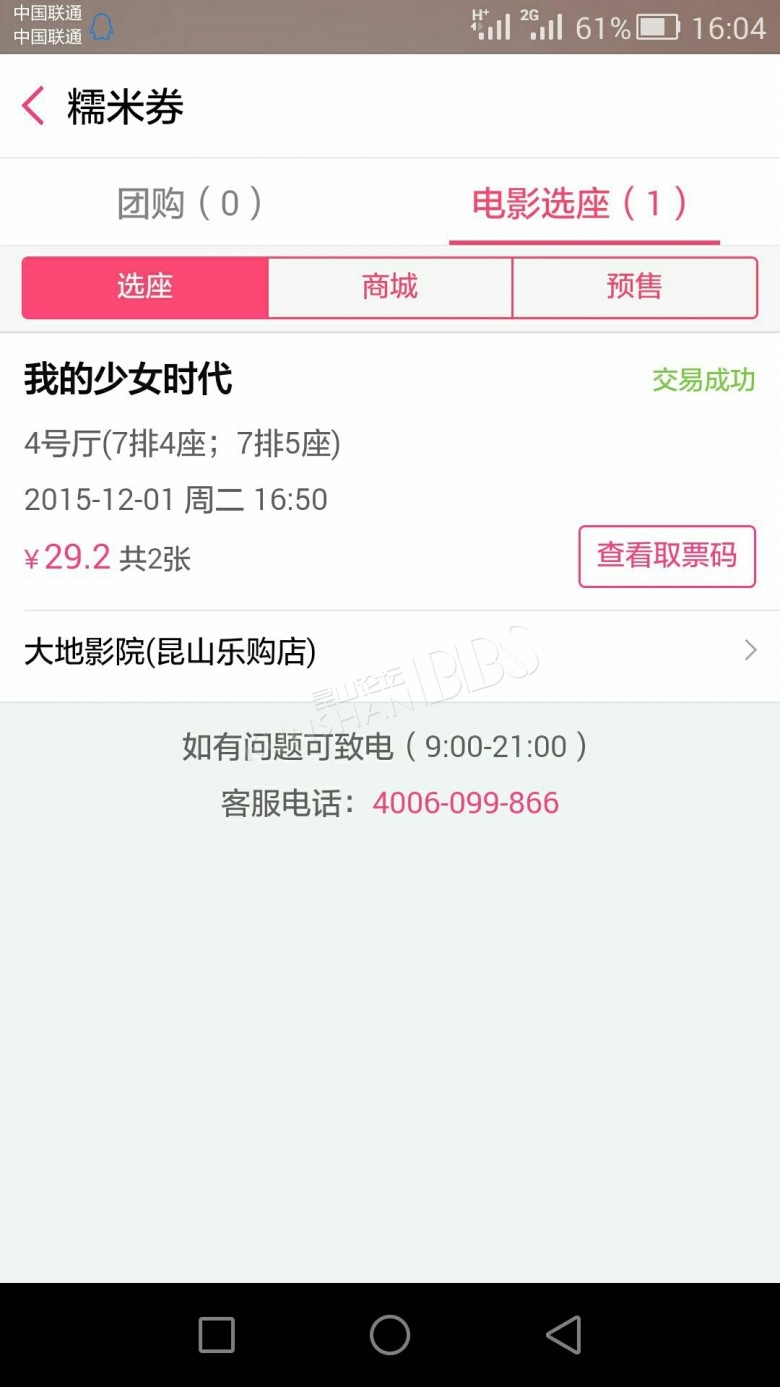Image resolution: width=780 pixels, height=1387 pixels.
Task: Switch to the 商城 segment
Action: tap(390, 287)
